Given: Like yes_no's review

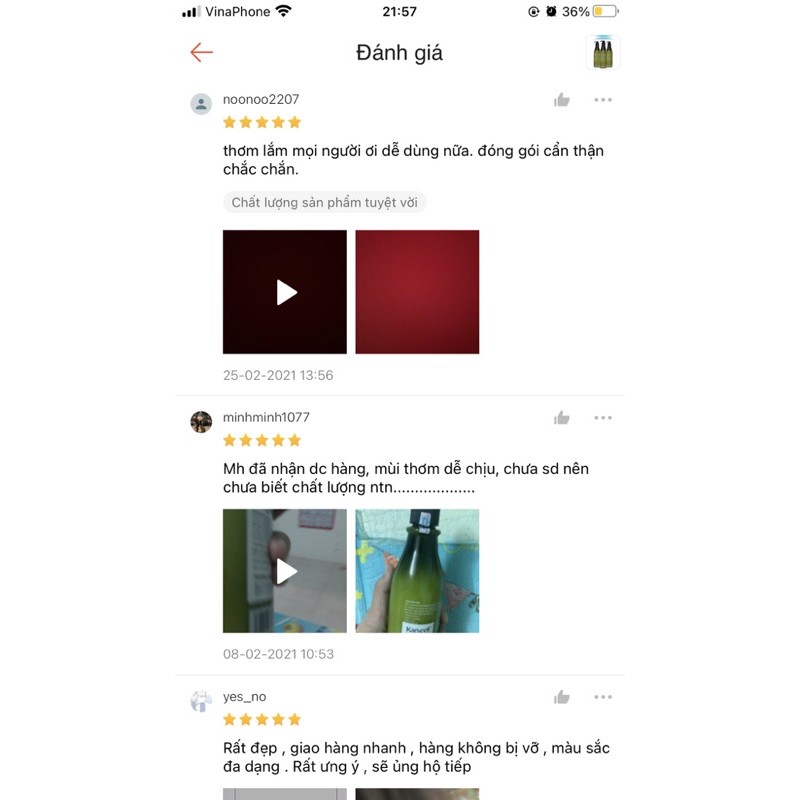Looking at the screenshot, I should pyautogui.click(x=562, y=697).
